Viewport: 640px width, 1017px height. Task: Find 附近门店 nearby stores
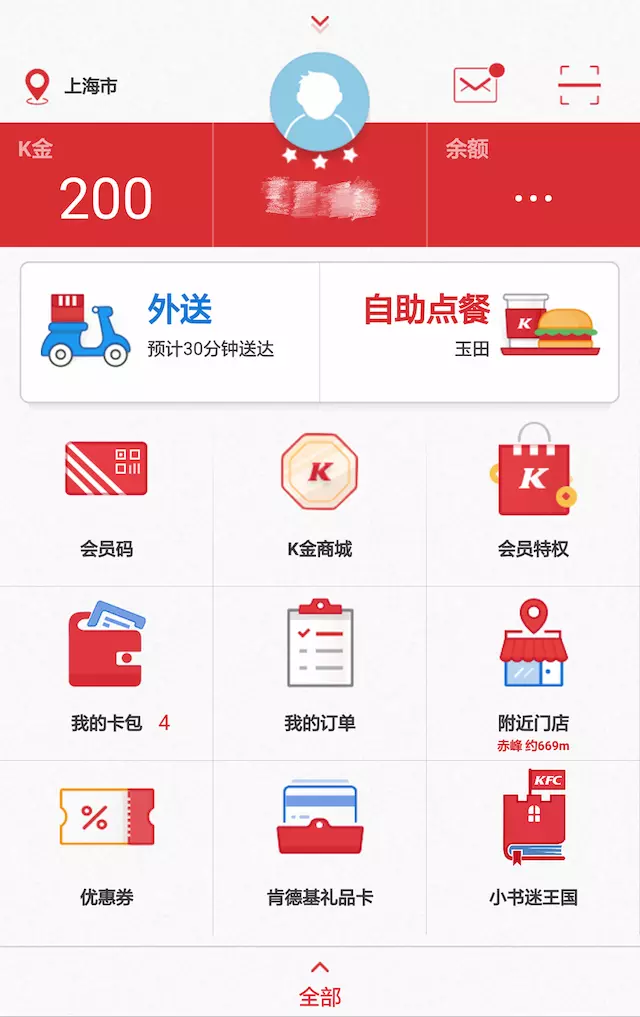(533, 672)
